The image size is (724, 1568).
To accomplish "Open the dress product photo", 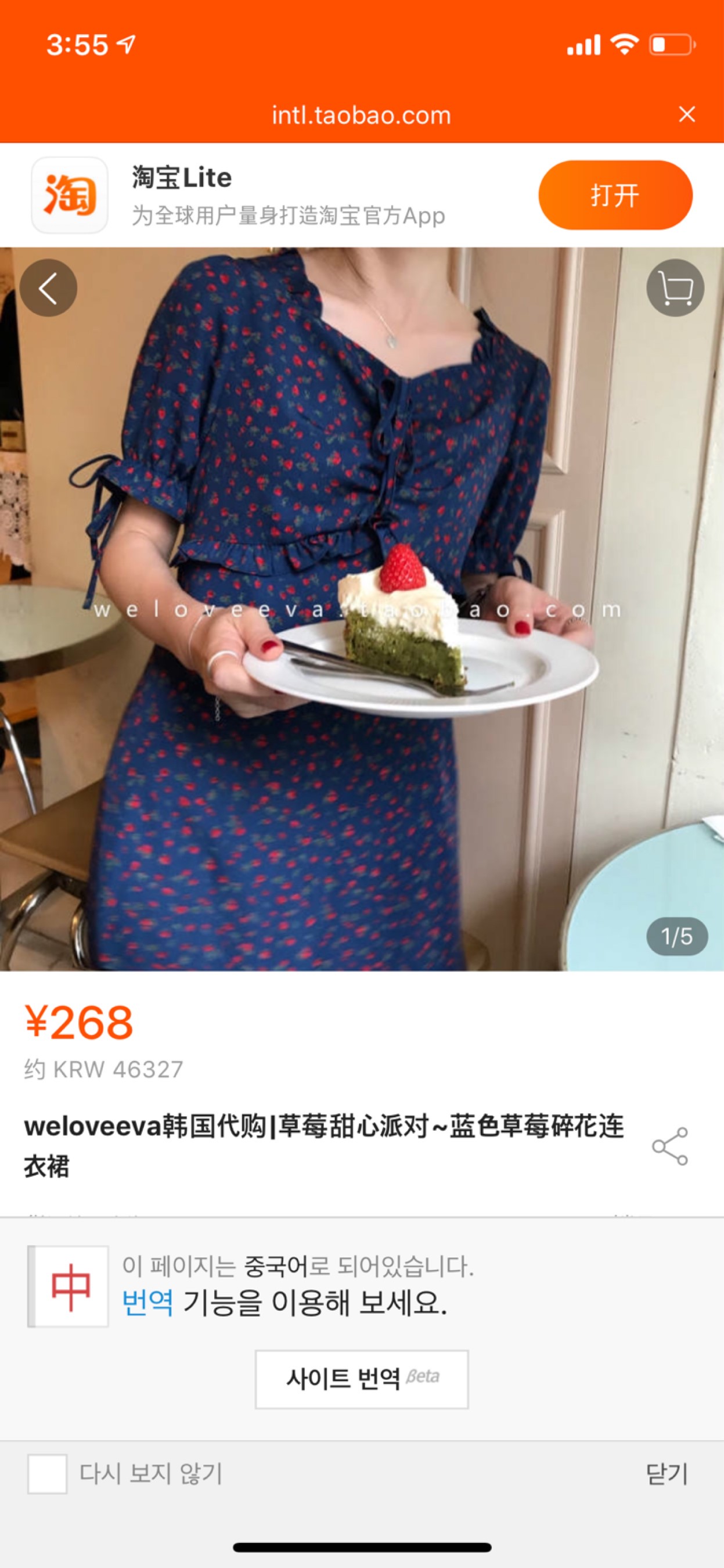I will tap(361, 609).
